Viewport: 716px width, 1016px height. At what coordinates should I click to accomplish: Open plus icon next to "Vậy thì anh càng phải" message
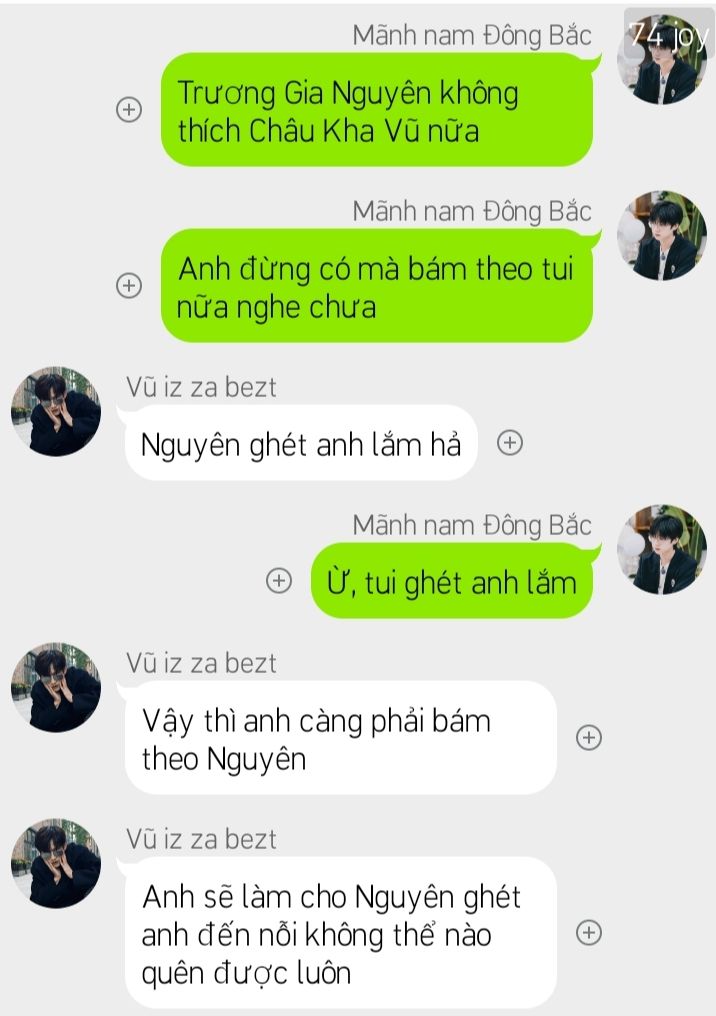[x=590, y=738]
